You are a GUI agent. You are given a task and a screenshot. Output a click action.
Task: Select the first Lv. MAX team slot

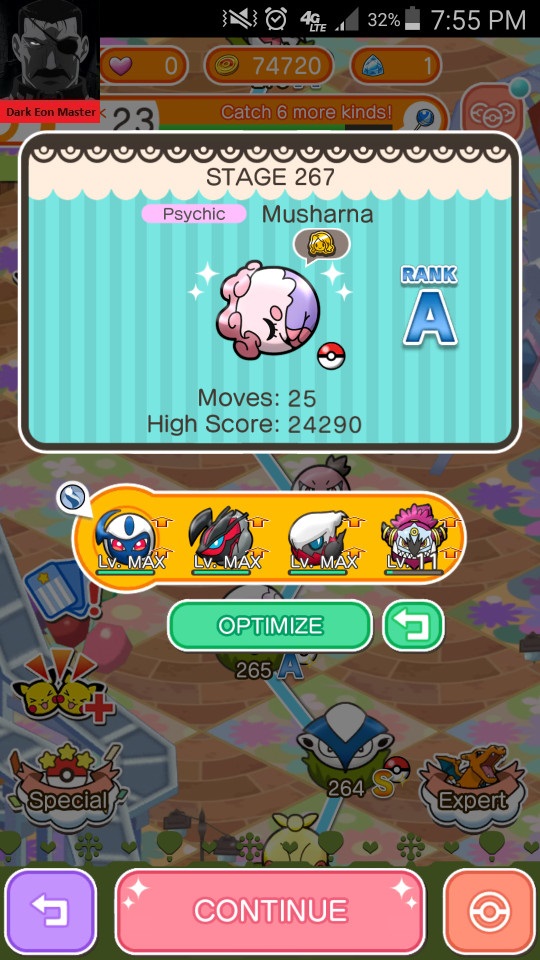(x=126, y=540)
